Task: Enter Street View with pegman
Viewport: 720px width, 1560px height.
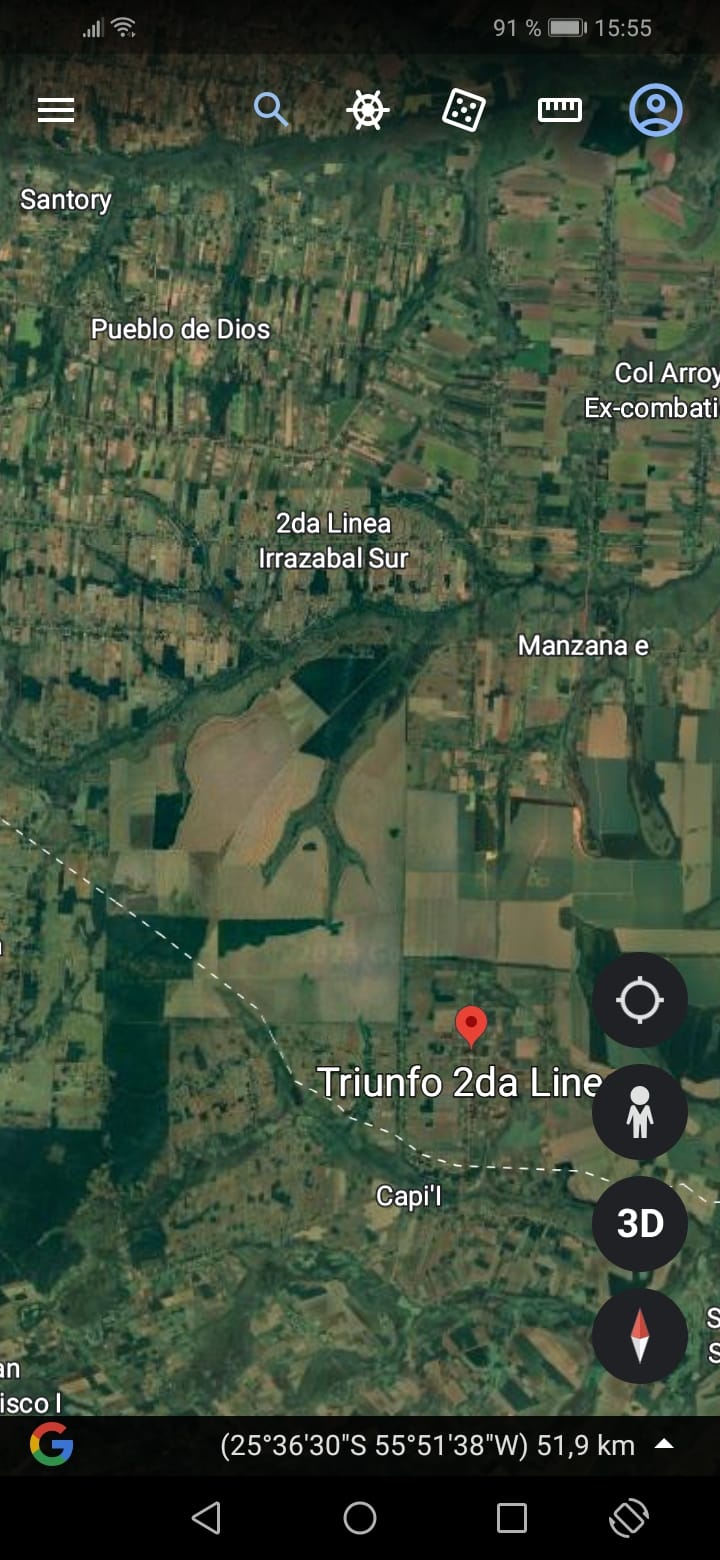Action: point(640,1112)
